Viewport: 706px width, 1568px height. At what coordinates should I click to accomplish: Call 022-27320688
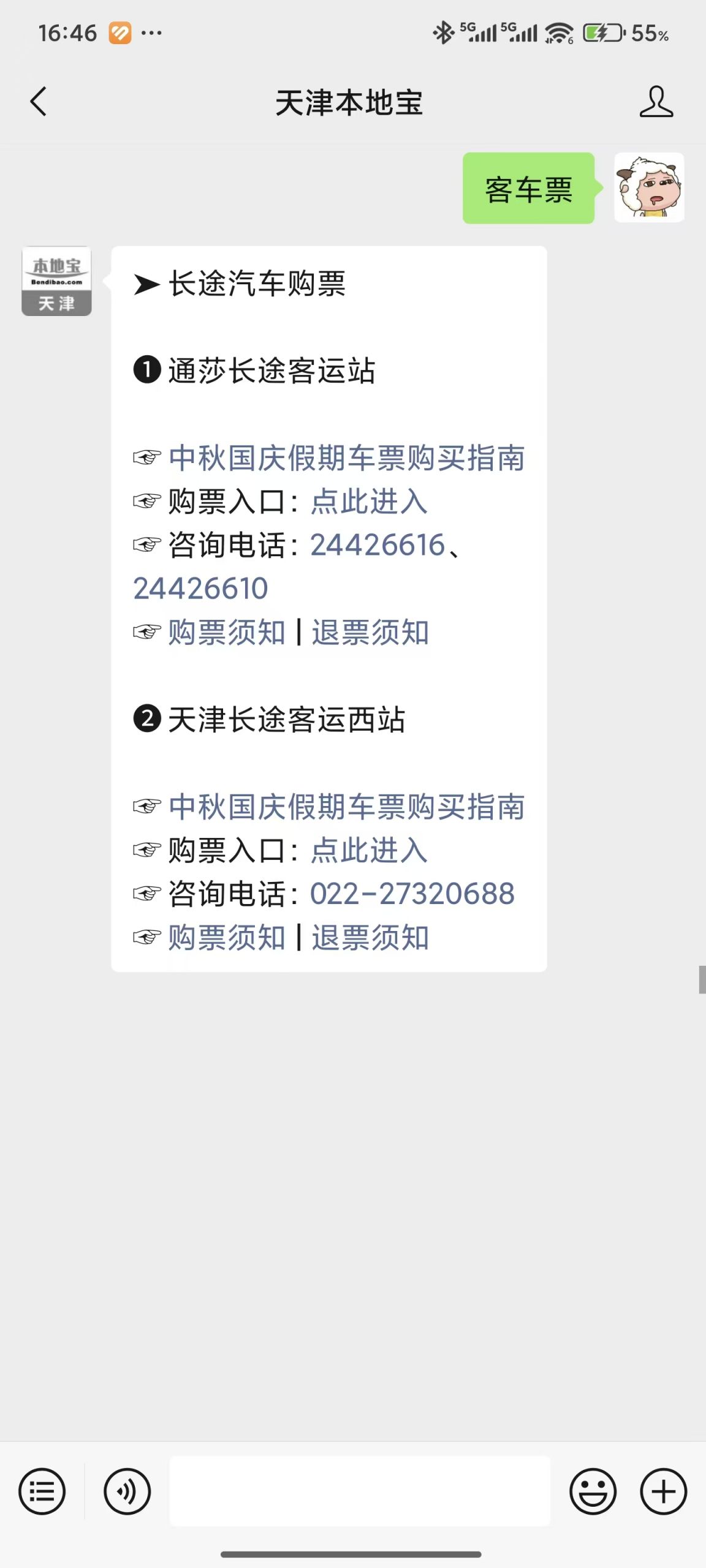pyautogui.click(x=412, y=894)
